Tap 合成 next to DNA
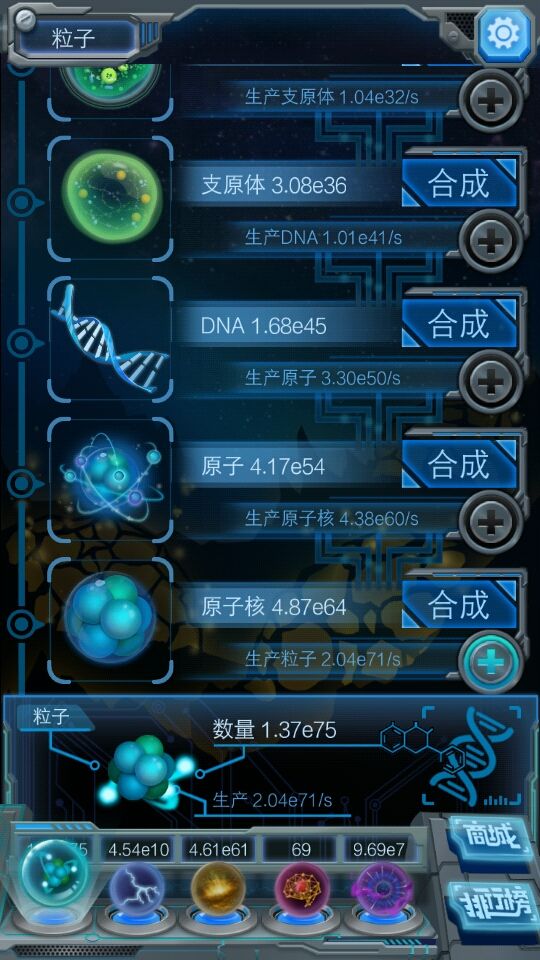The image size is (540, 960). (x=460, y=323)
